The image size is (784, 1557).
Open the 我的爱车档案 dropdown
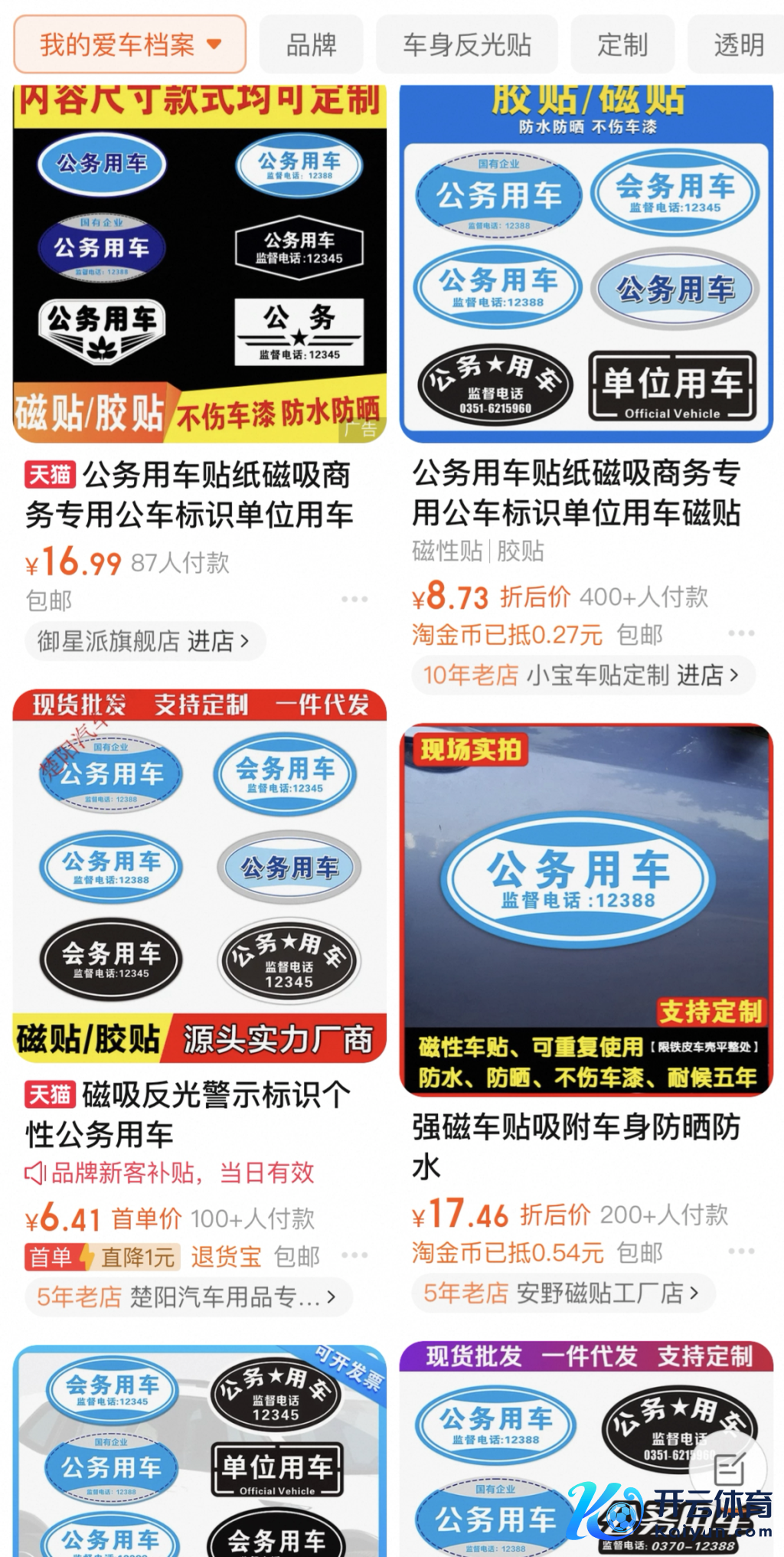(x=129, y=45)
